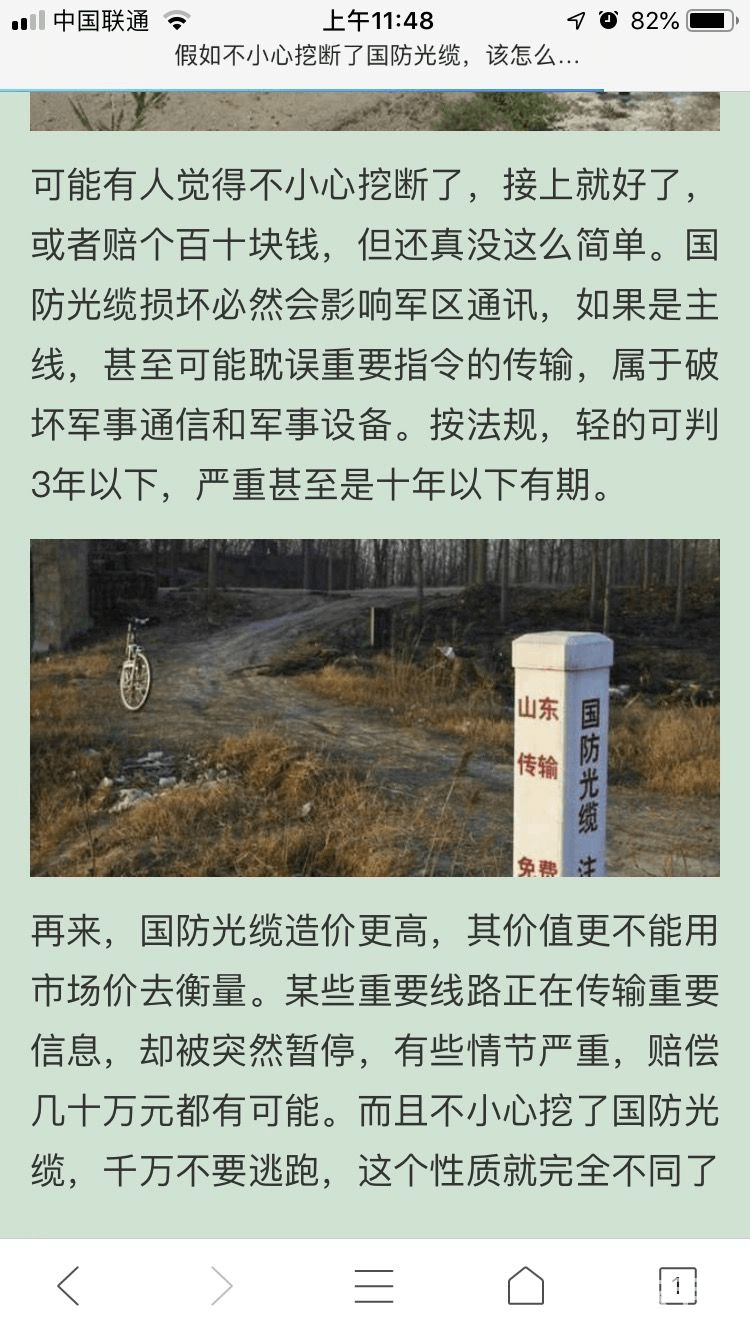Image resolution: width=750 pixels, height=1334 pixels.
Task: Go forward to the next page
Action: point(221,1286)
